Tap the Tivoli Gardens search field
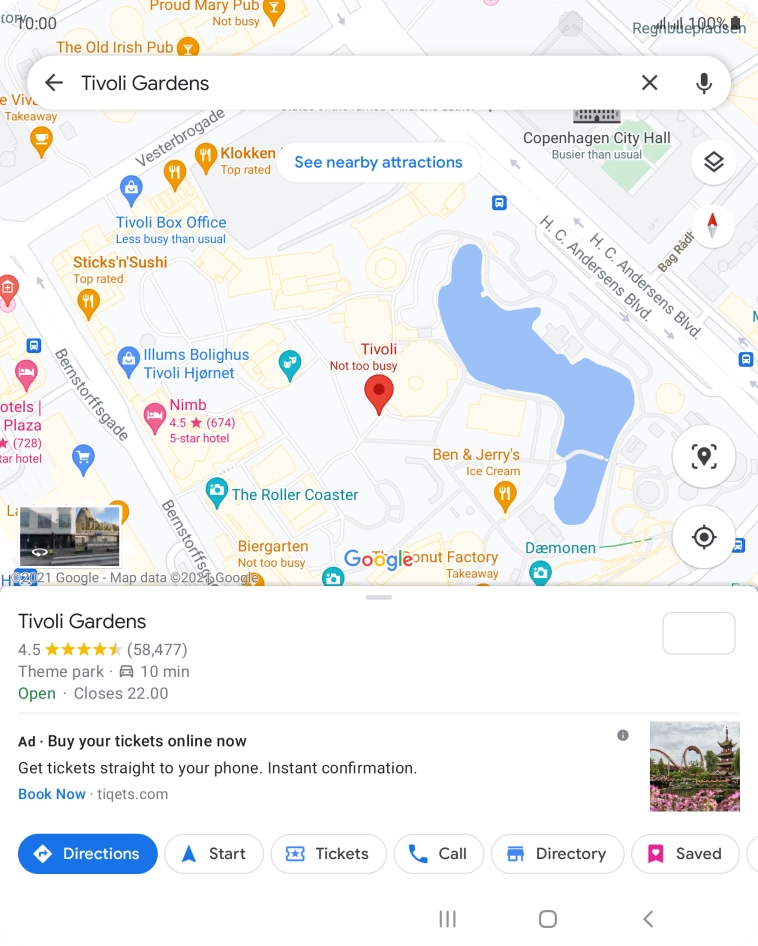This screenshot has width=758, height=946. (340, 83)
